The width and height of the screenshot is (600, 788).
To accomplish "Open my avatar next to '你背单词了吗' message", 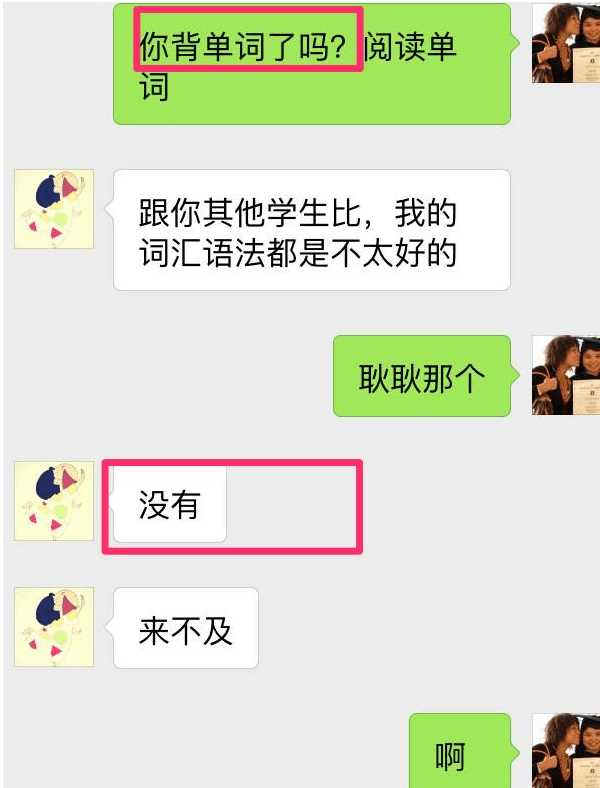I will pyautogui.click(x=565, y=42).
